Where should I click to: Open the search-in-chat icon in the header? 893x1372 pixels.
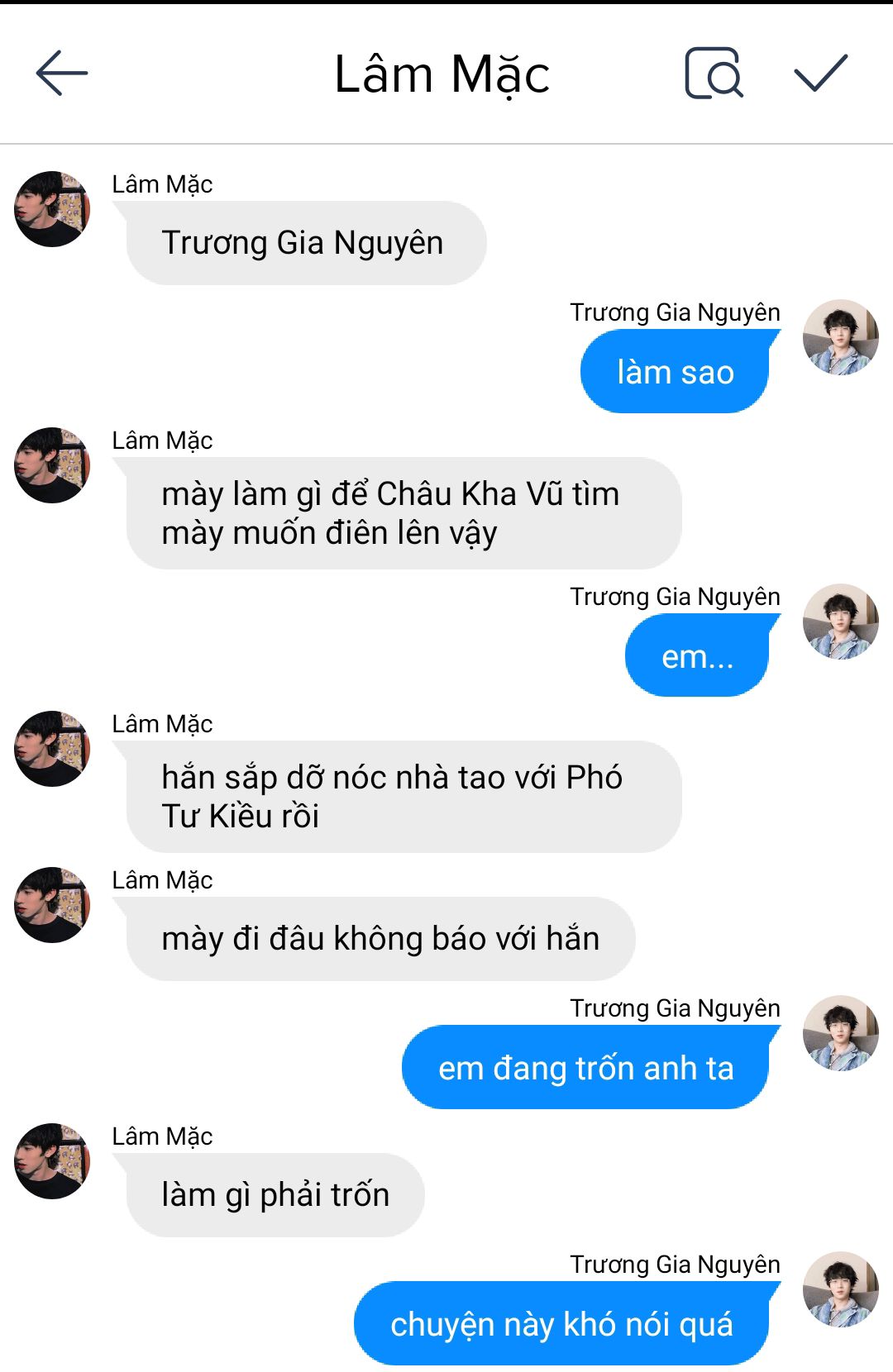714,74
